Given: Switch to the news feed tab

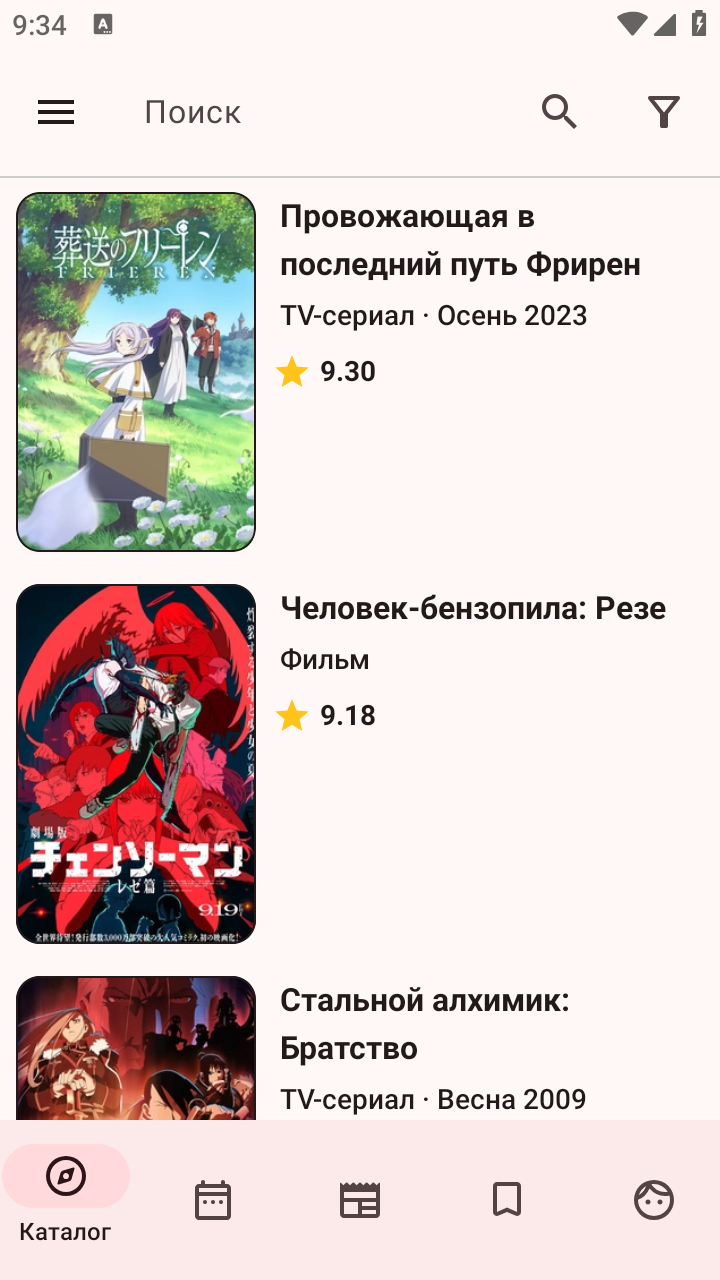Looking at the screenshot, I should click(360, 1199).
